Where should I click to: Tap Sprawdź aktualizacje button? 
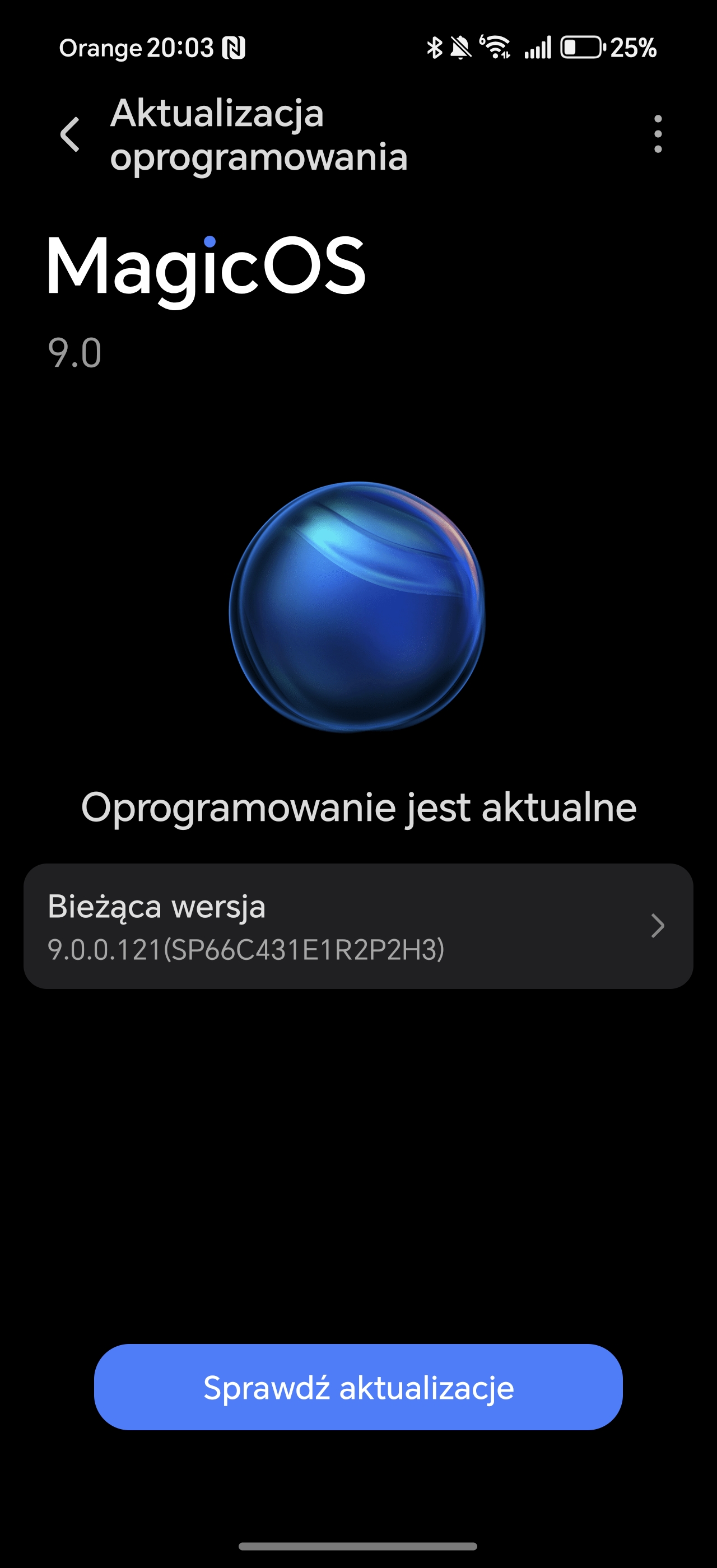pos(358,1387)
